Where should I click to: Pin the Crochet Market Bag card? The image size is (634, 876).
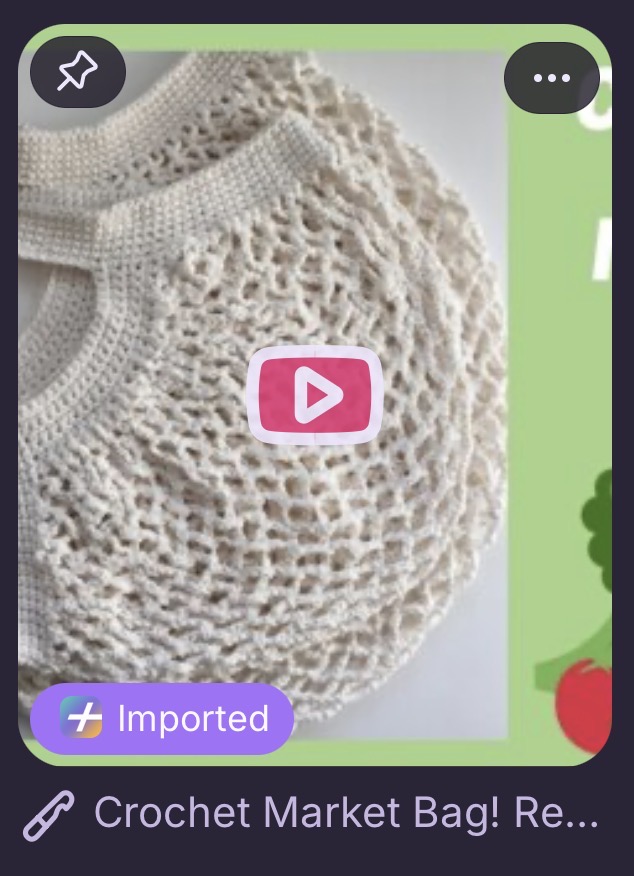[x=78, y=72]
